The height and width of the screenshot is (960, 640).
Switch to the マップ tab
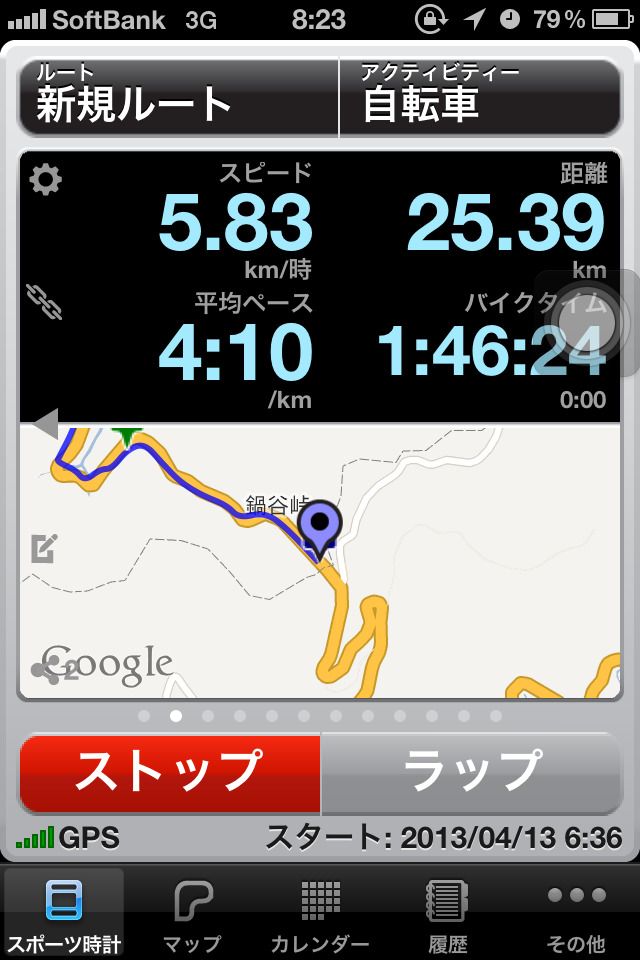click(x=192, y=914)
